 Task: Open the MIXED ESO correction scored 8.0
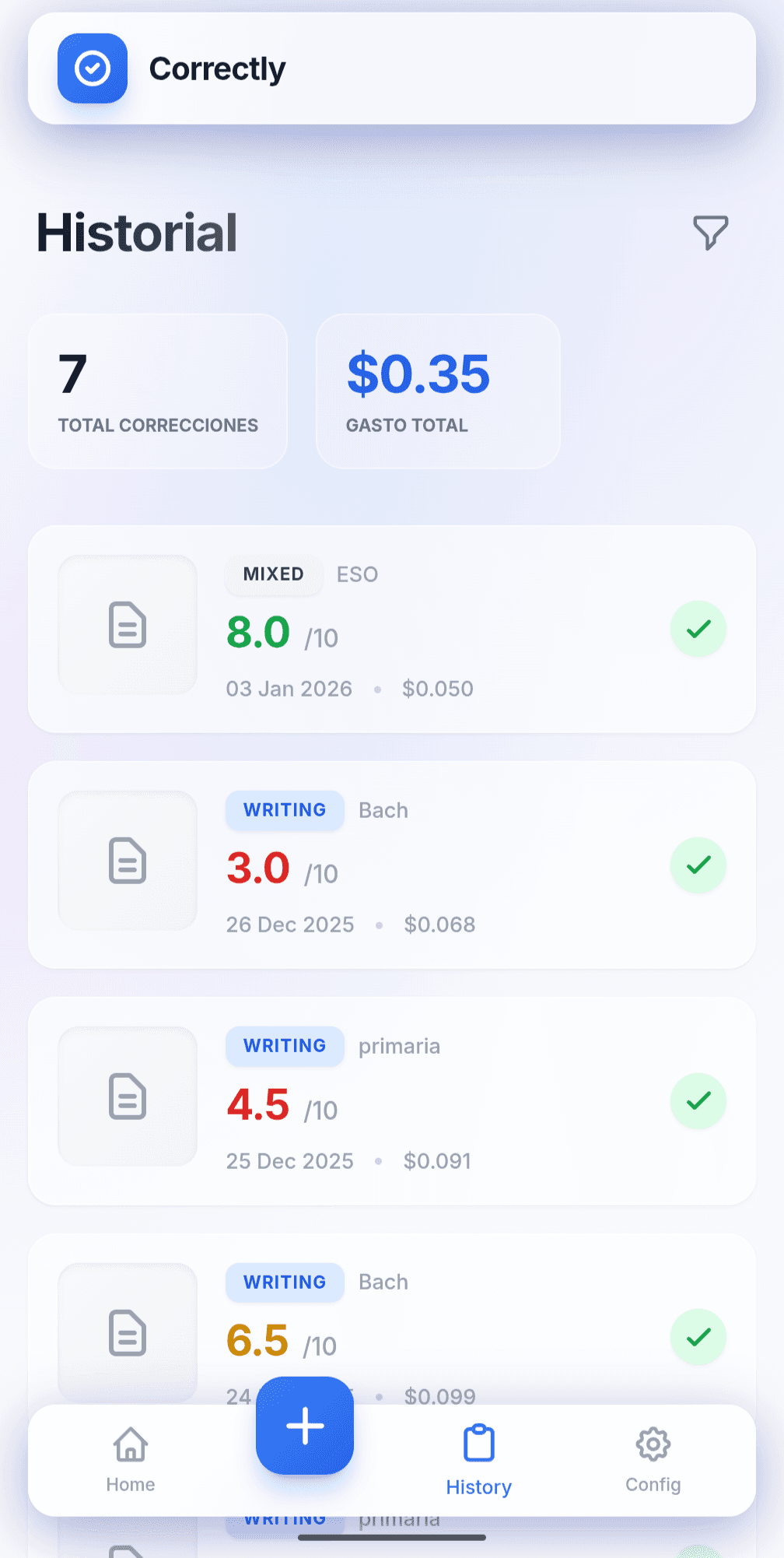click(x=391, y=630)
